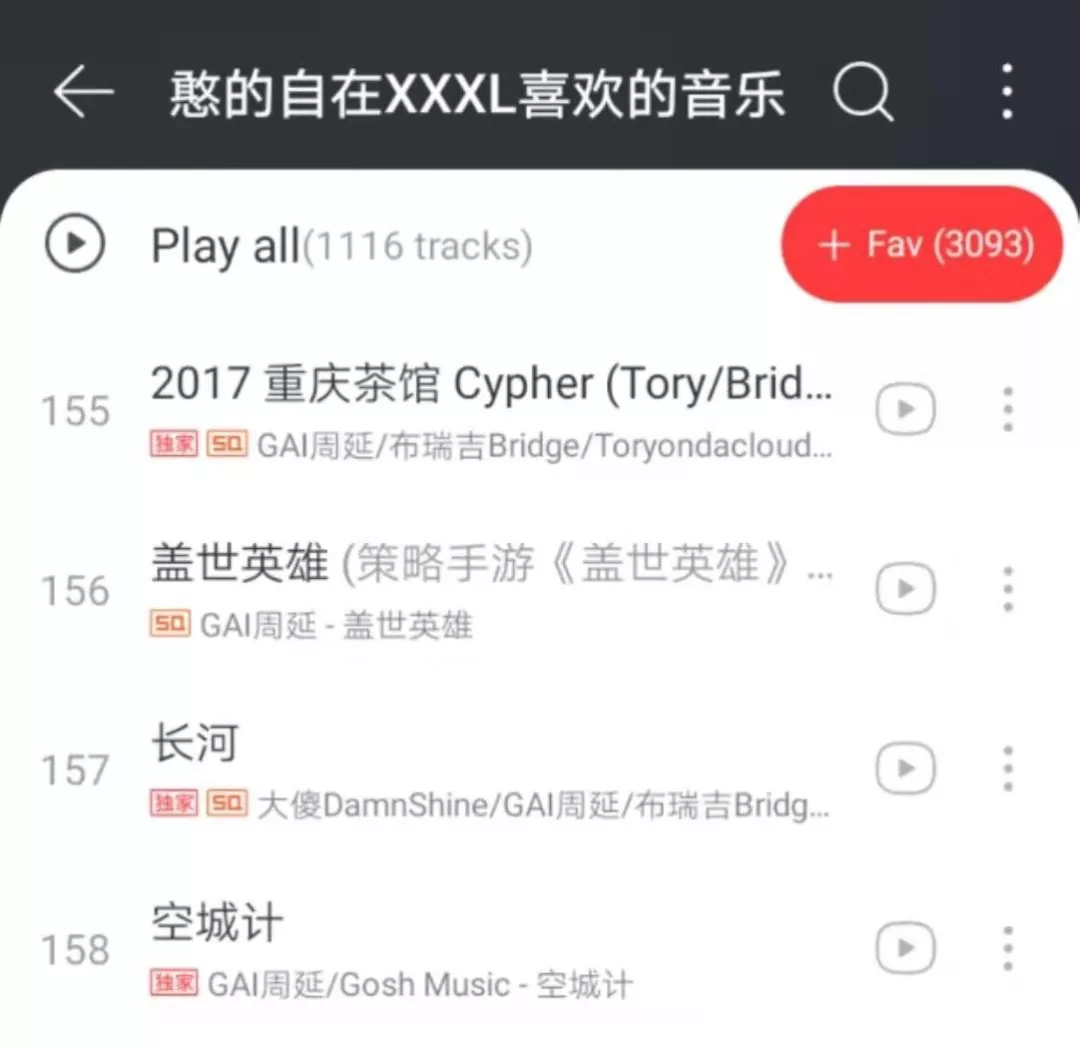The width and height of the screenshot is (1080, 1048).
Task: Search within this playlist
Action: tap(863, 93)
